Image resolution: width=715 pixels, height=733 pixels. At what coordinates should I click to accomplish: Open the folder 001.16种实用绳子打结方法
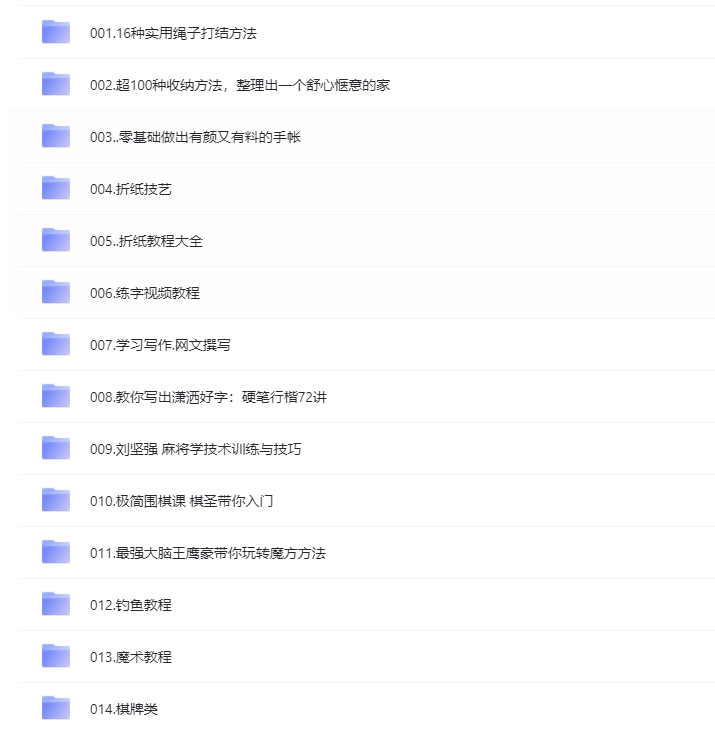pyautogui.click(x=173, y=33)
